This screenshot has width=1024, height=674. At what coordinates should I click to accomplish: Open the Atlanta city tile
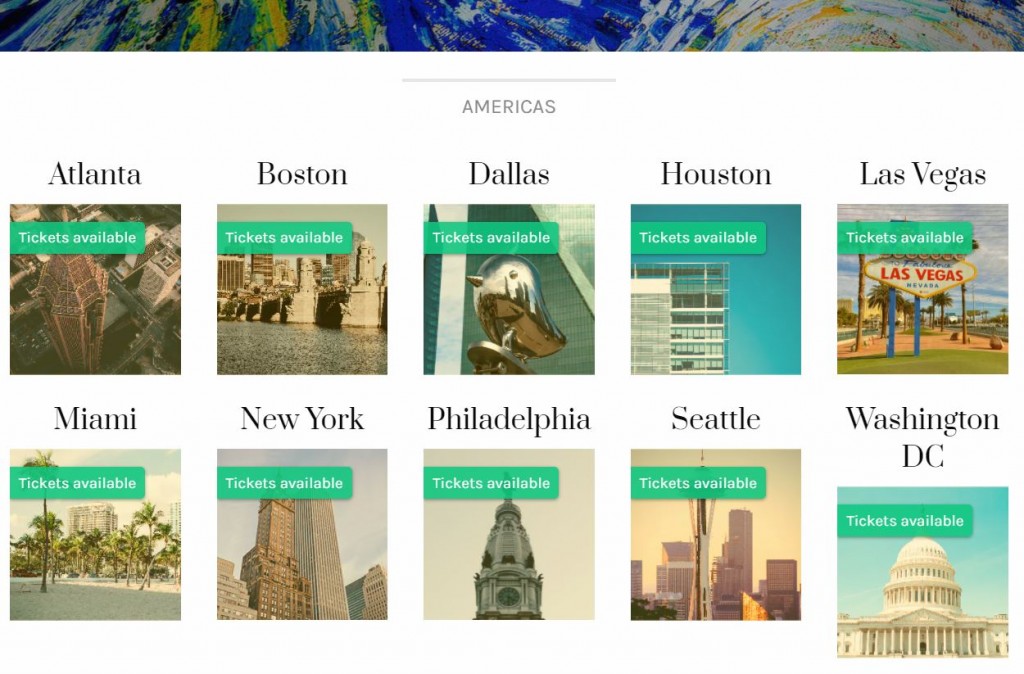[95, 290]
